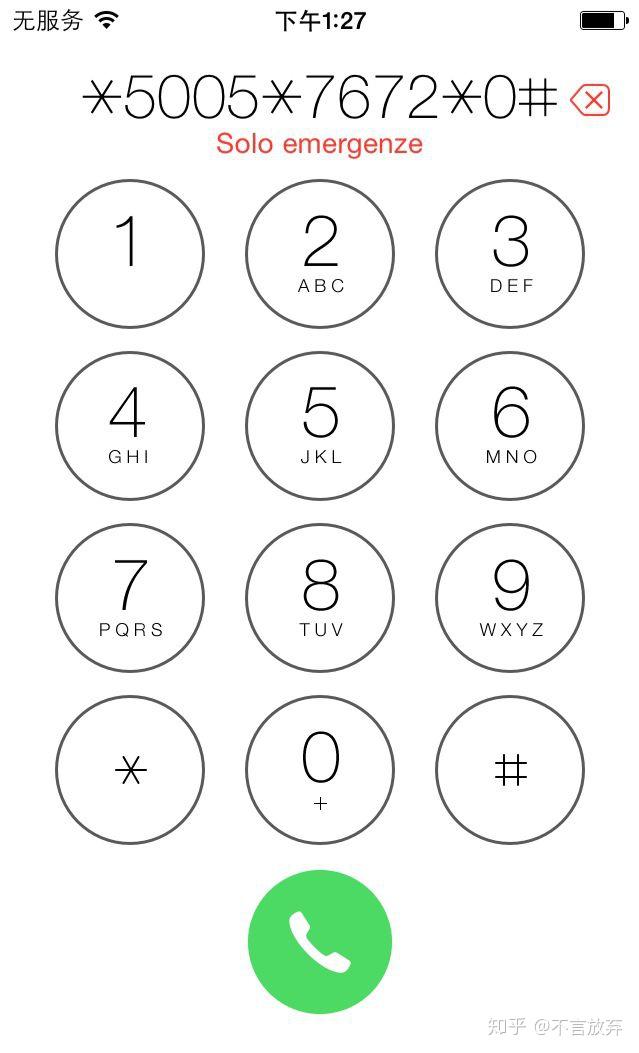Image resolution: width=639 pixels, height=1053 pixels.
Task: Start the call with the green button
Action: click(320, 941)
